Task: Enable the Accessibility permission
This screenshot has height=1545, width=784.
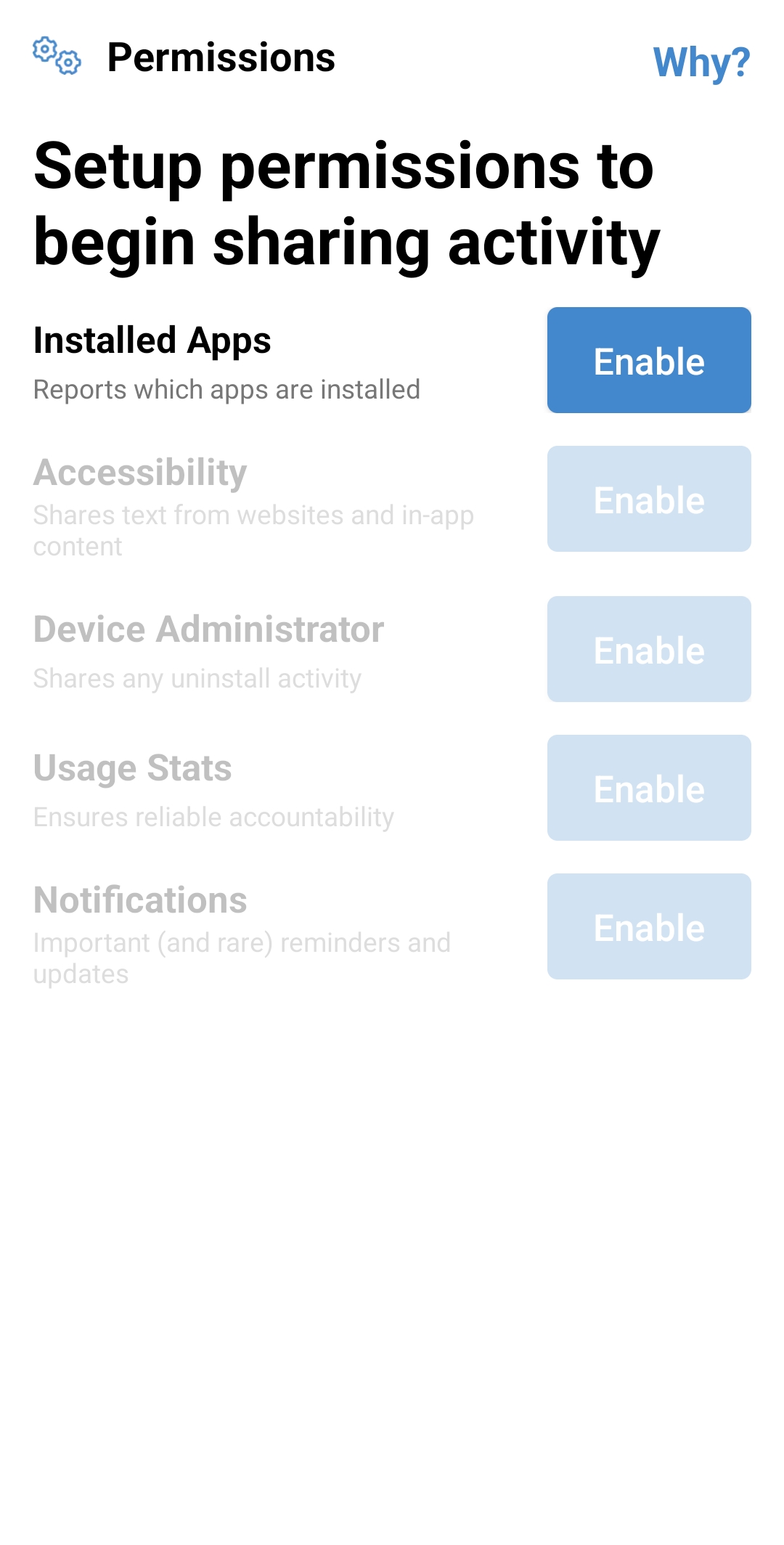Action: click(x=649, y=499)
